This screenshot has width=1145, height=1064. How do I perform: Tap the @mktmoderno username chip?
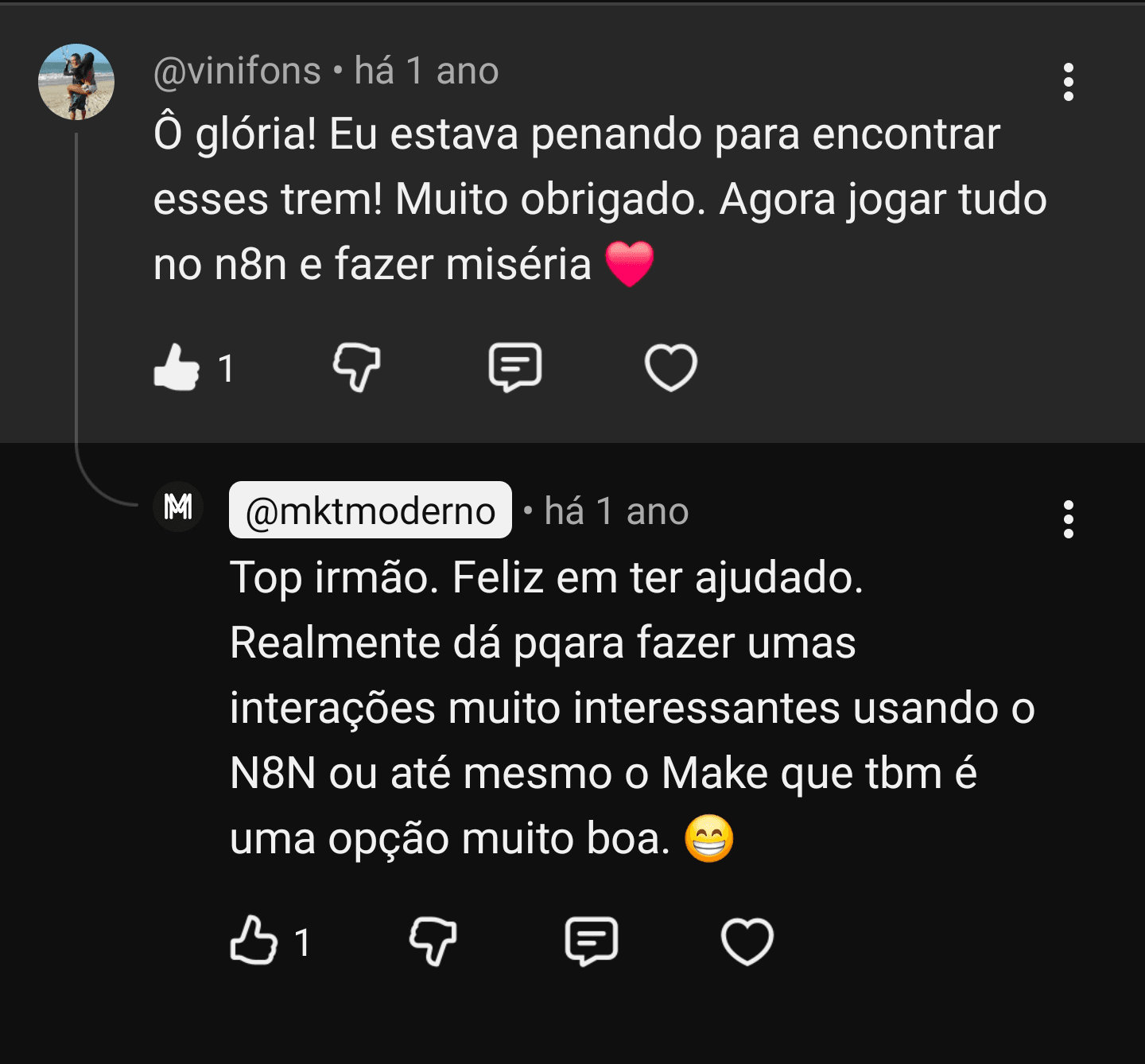click(371, 511)
